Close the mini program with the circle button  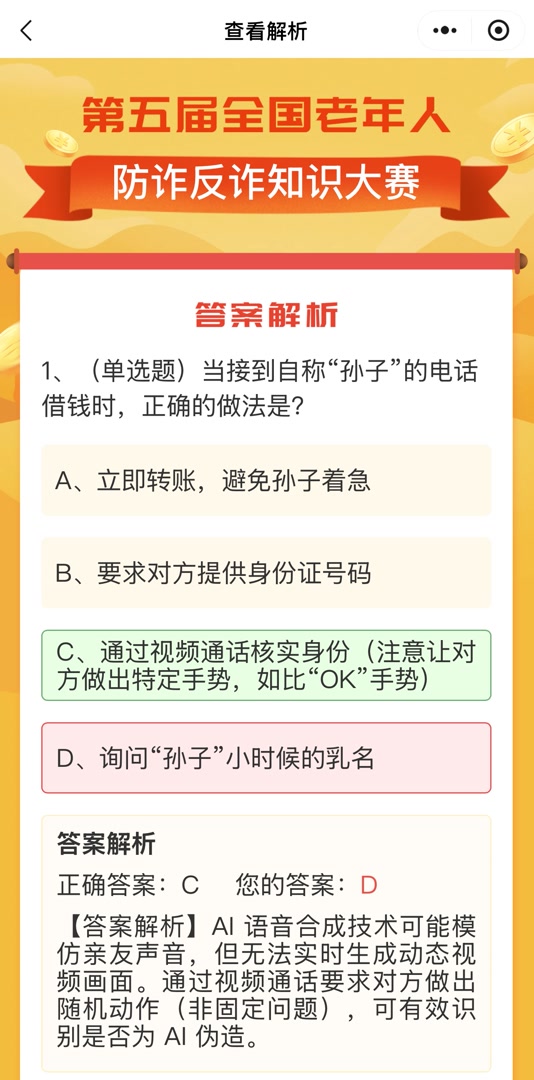tap(498, 30)
